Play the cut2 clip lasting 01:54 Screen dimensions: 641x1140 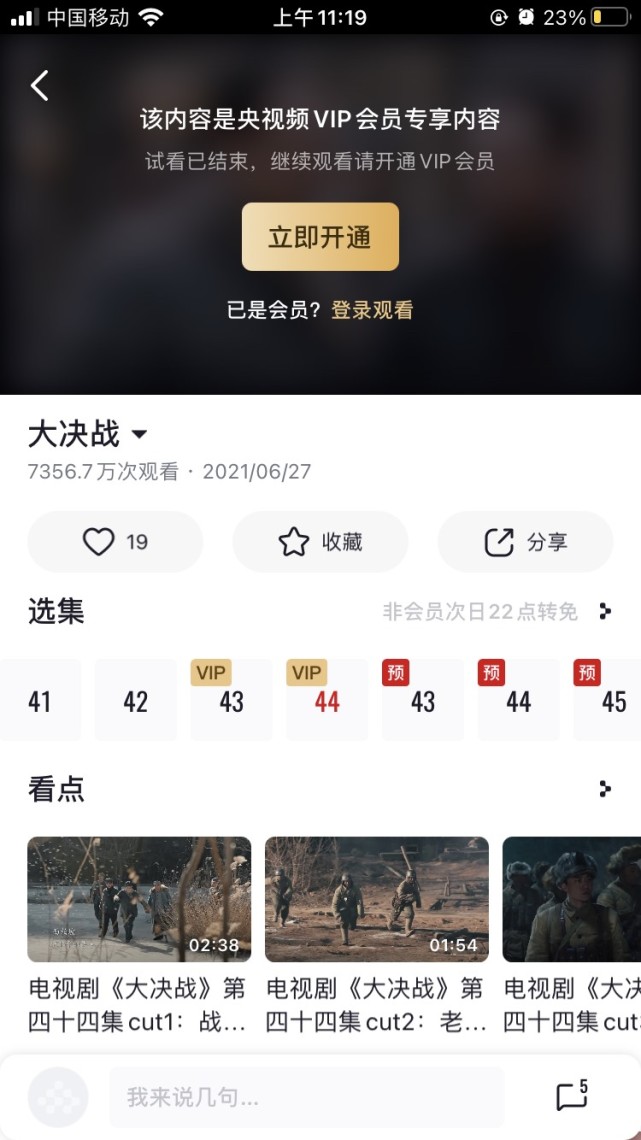[376, 899]
